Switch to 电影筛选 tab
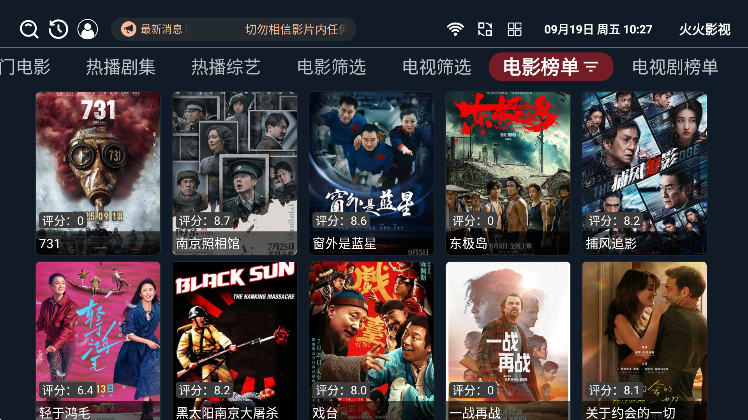Screen dimensions: 748x420 (331, 67)
